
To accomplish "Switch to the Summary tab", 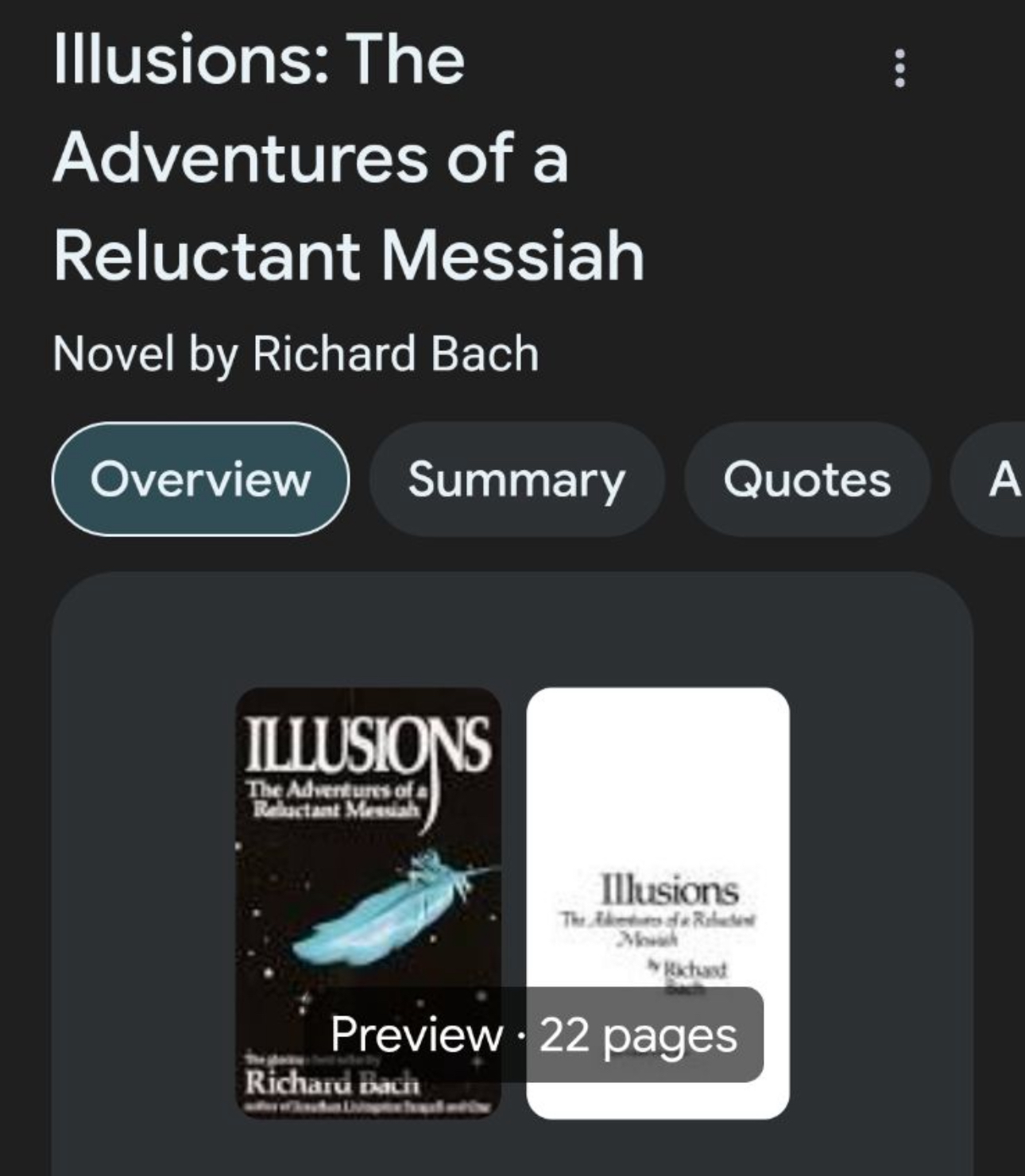I will pyautogui.click(x=516, y=480).
